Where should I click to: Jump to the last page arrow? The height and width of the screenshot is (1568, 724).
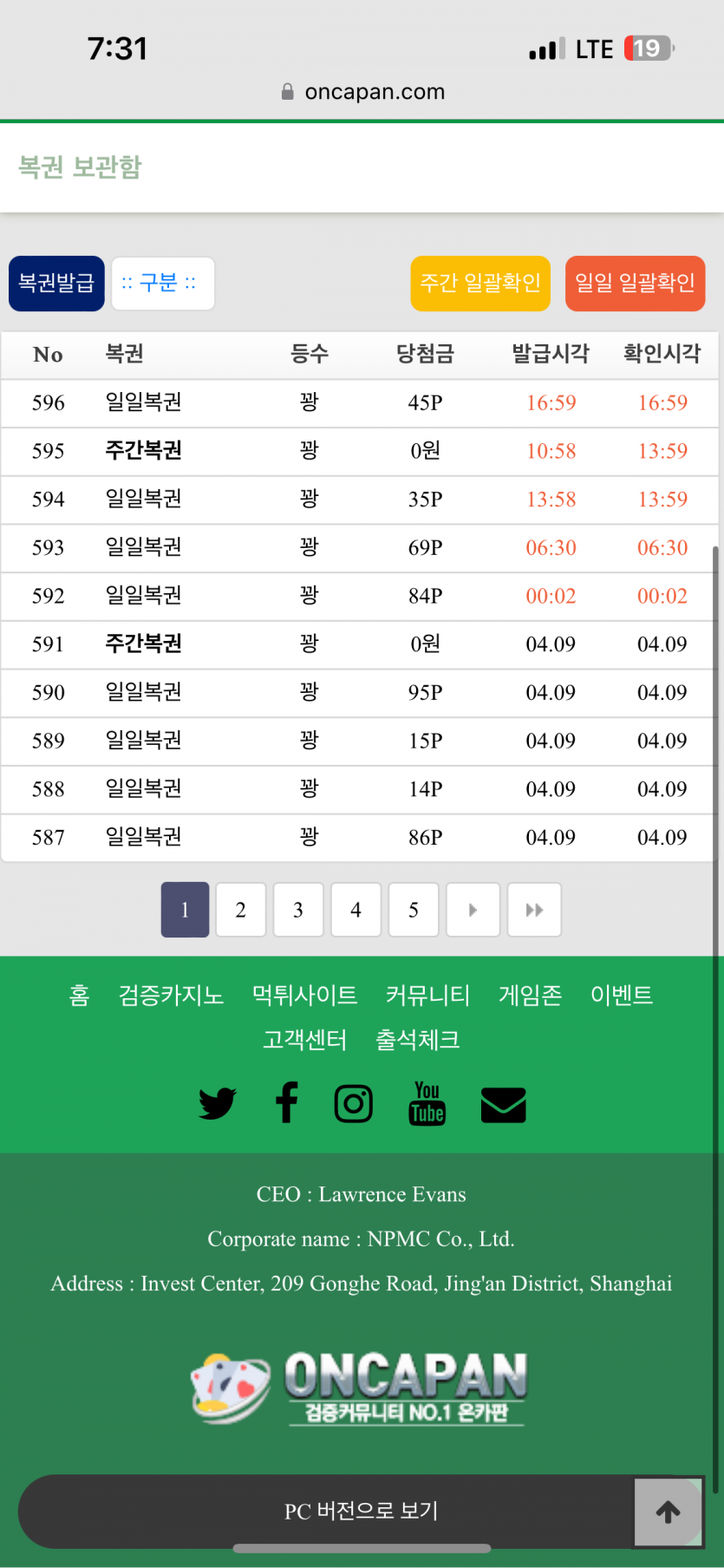tap(534, 910)
